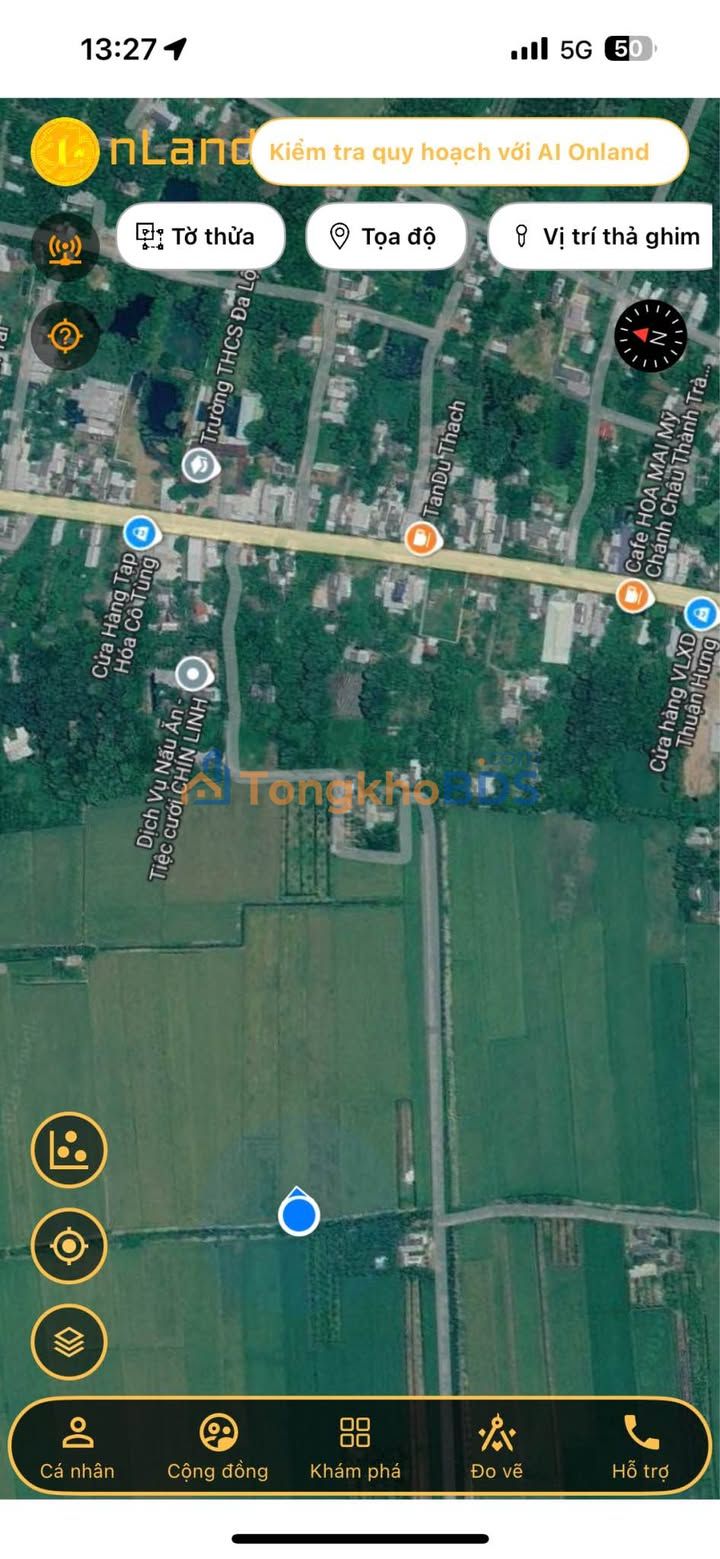Center map on my current location
The height and width of the screenshot is (1559, 720).
[x=69, y=1246]
